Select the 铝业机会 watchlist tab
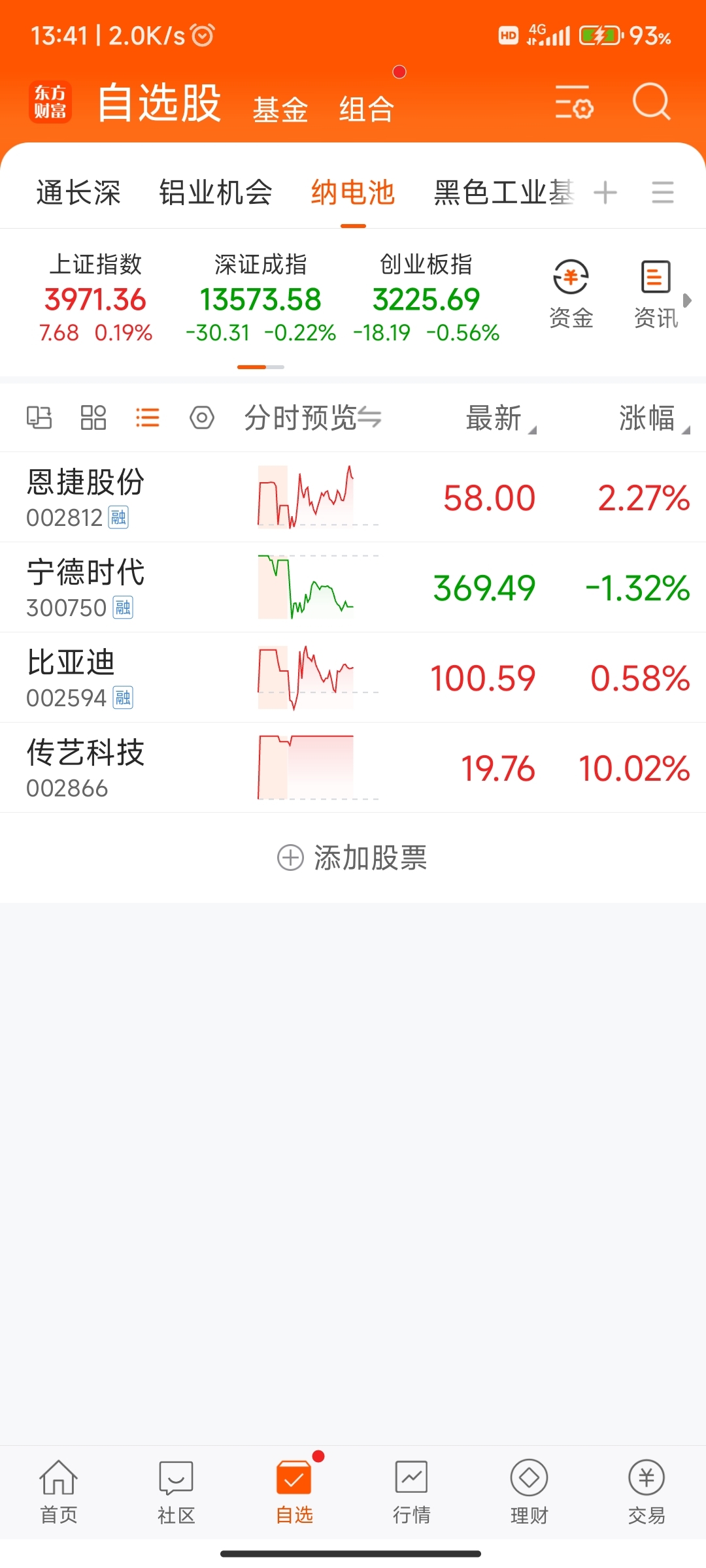706x1568 pixels. (x=216, y=193)
